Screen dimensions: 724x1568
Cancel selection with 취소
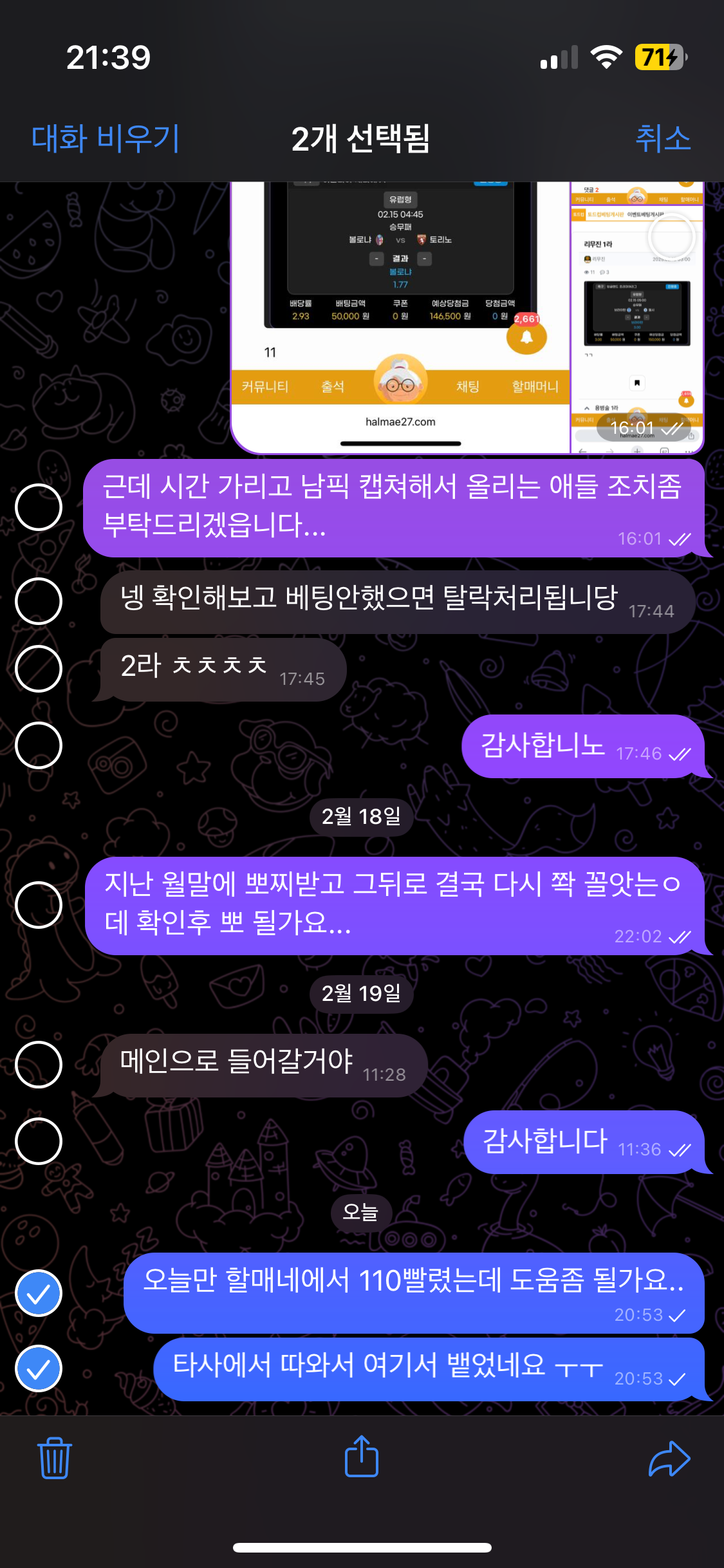[x=662, y=138]
